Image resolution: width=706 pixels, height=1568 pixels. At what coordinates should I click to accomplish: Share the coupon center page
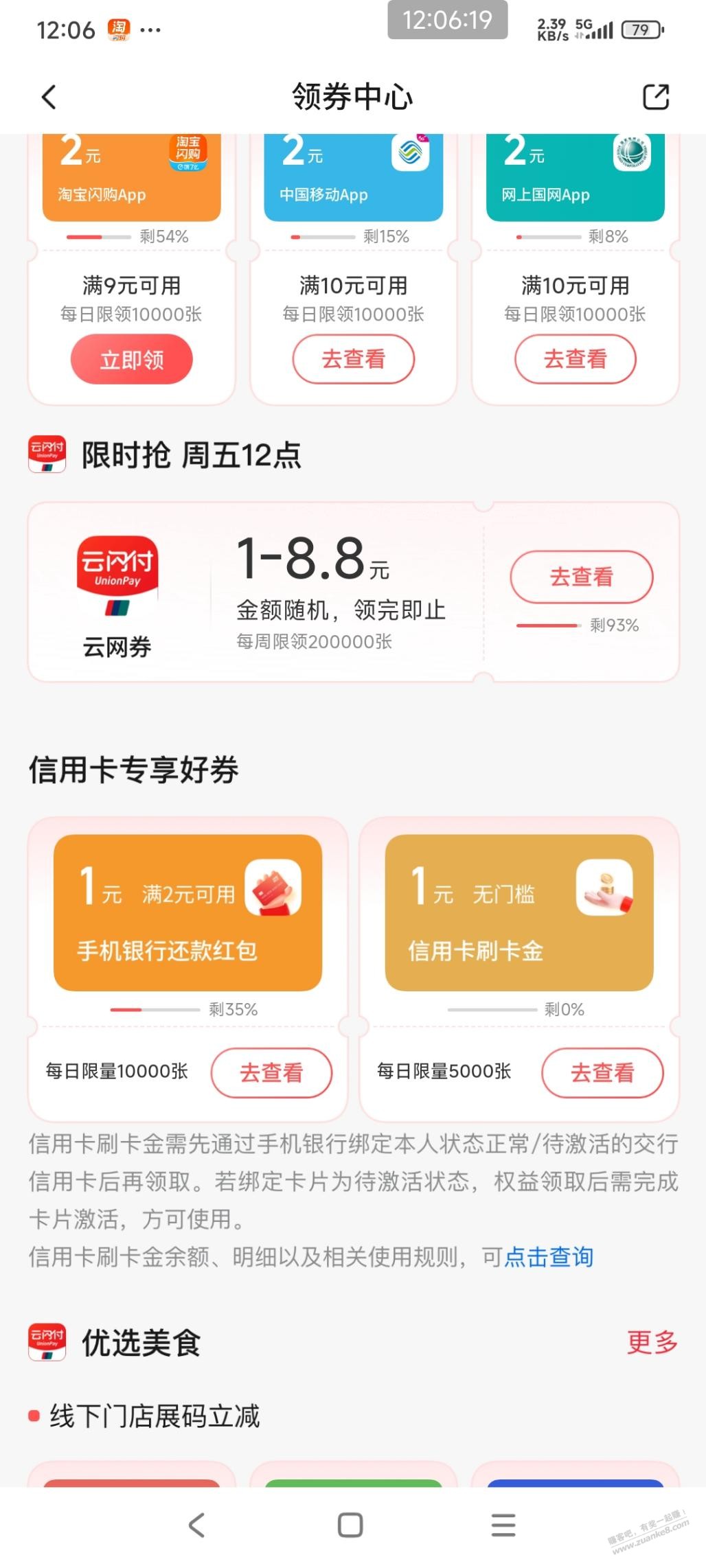point(655,97)
